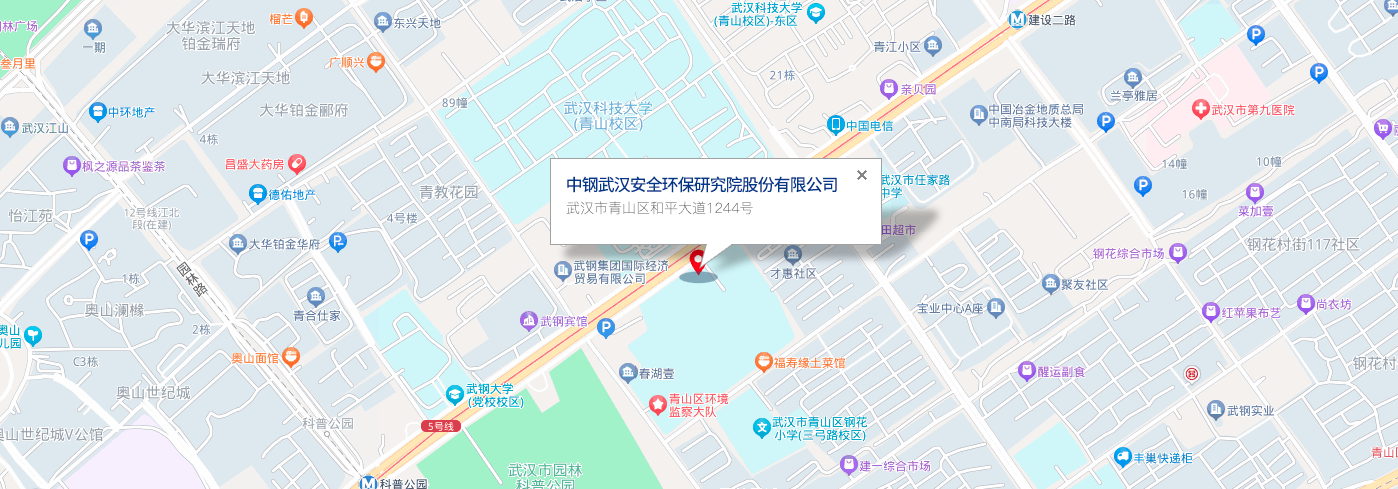1398x489 pixels.
Task: Close the company address info window
Action: (861, 176)
